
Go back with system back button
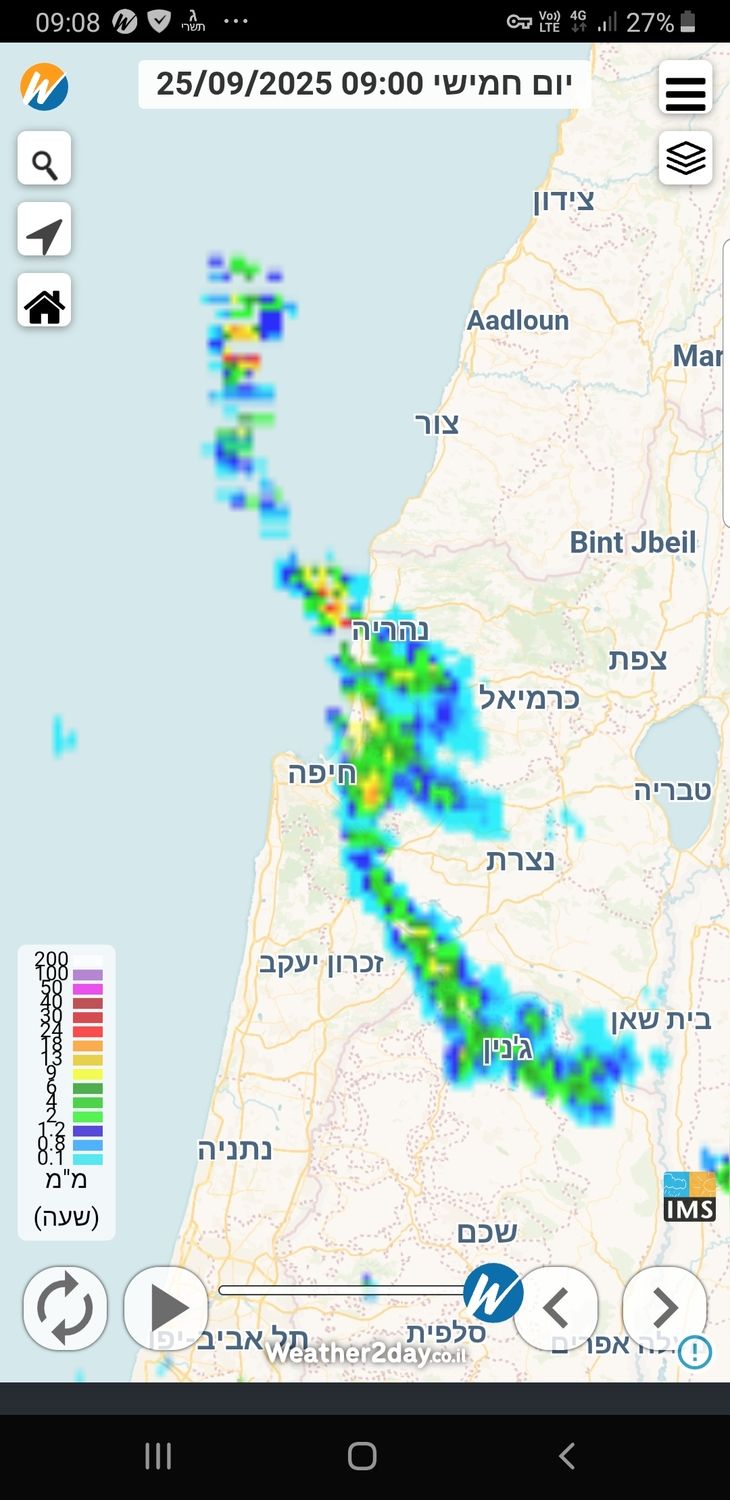pos(567,1456)
